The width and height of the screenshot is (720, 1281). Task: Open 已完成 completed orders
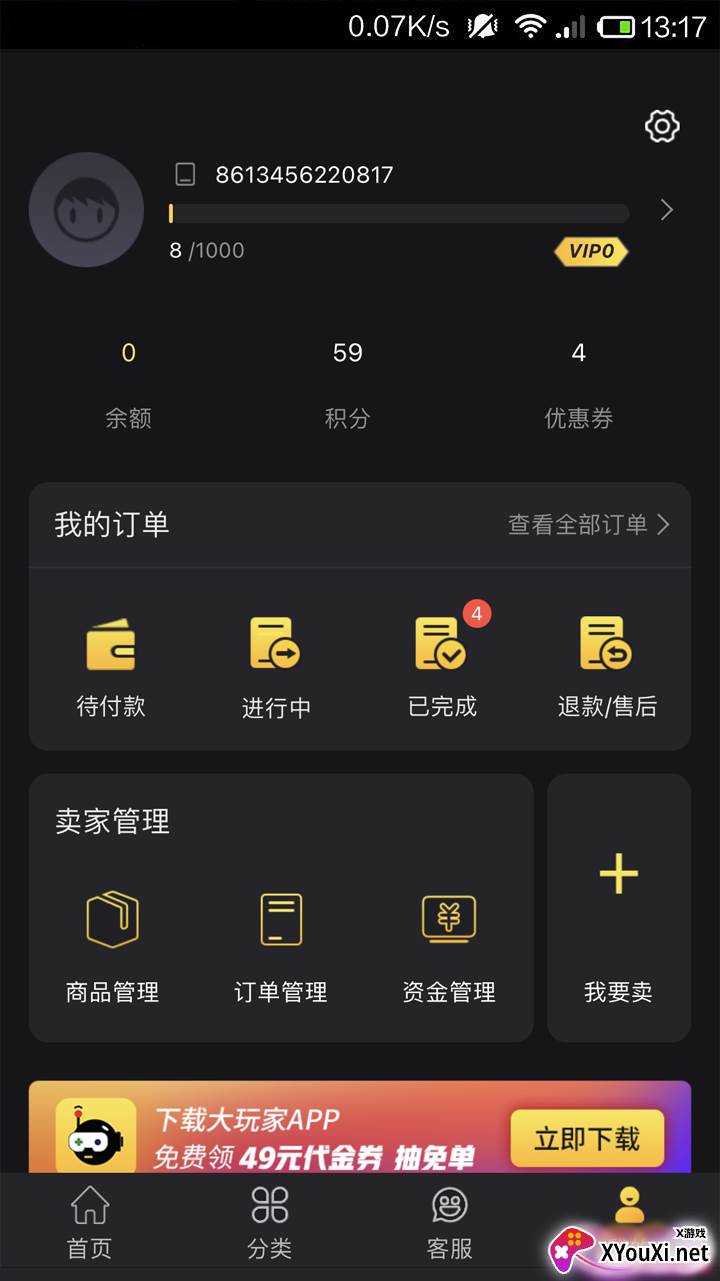(x=442, y=666)
